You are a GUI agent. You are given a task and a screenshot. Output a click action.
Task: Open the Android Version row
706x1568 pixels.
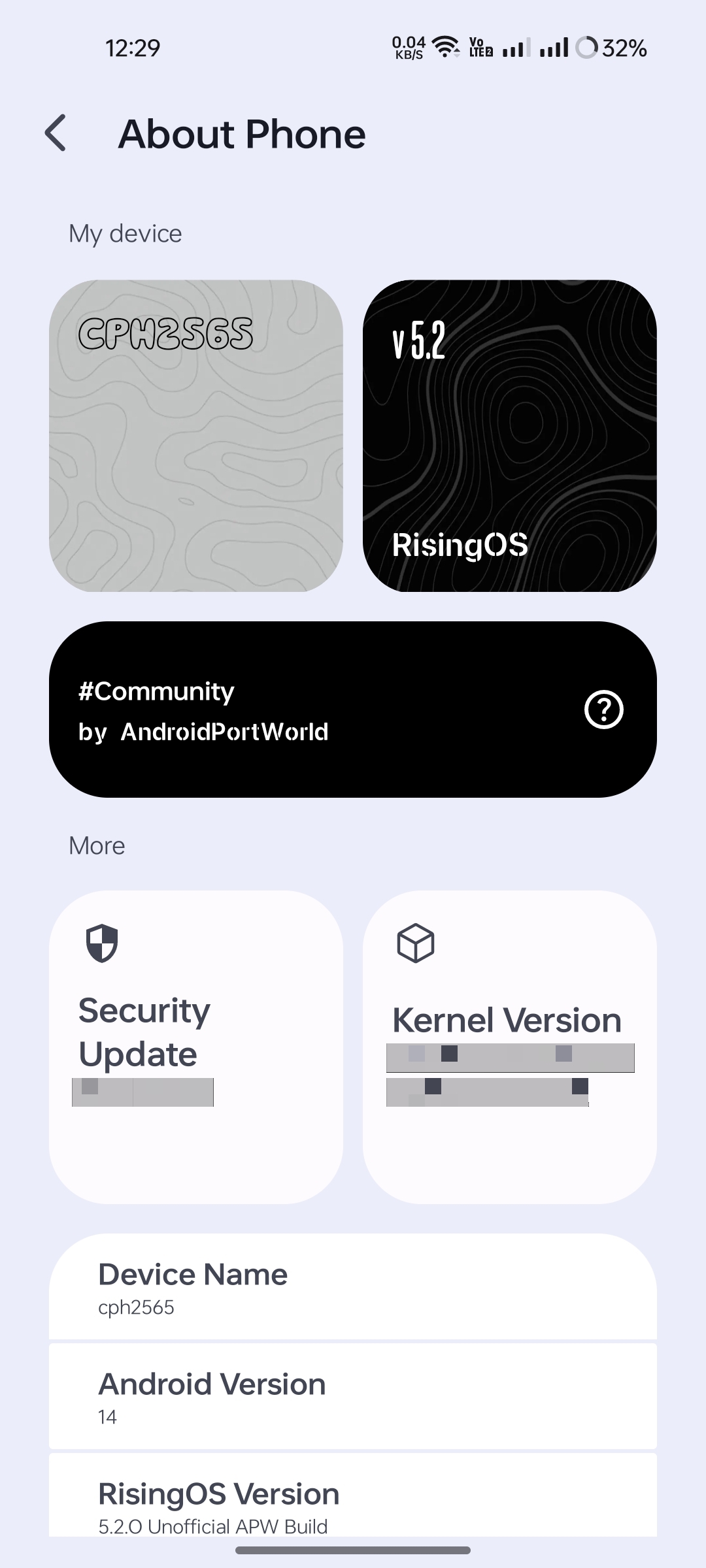353,1396
